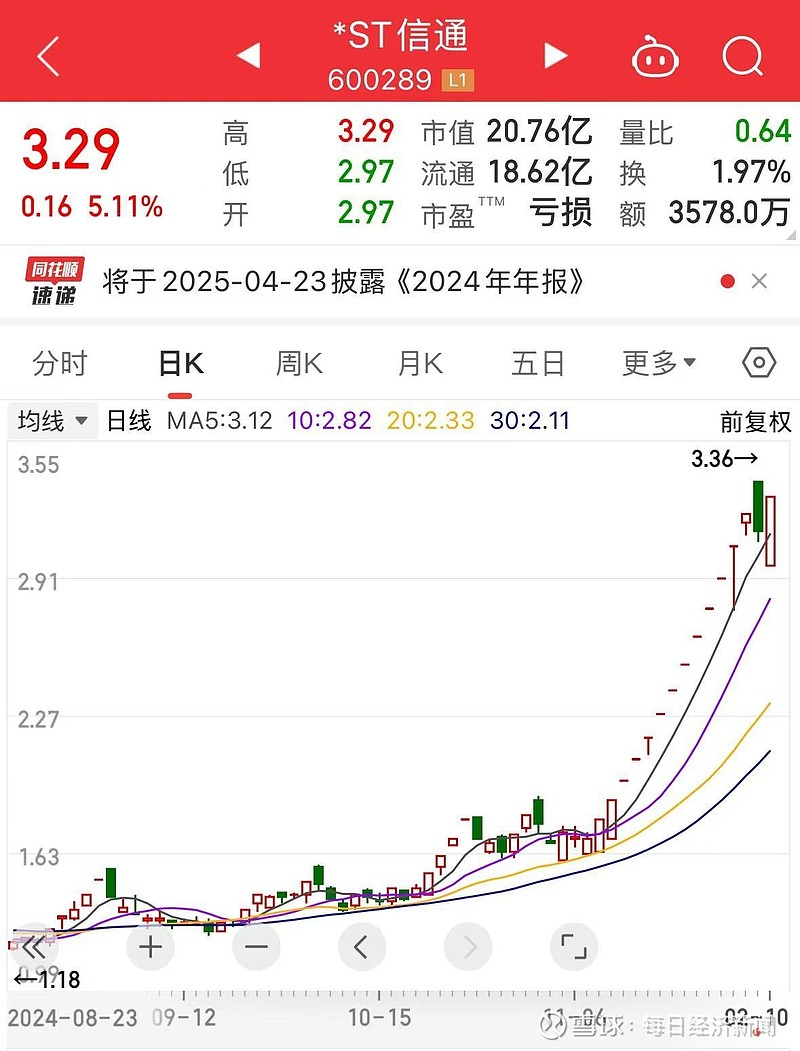Jump to chart start with double-left arrows
The height and width of the screenshot is (1051, 800).
tap(35, 946)
